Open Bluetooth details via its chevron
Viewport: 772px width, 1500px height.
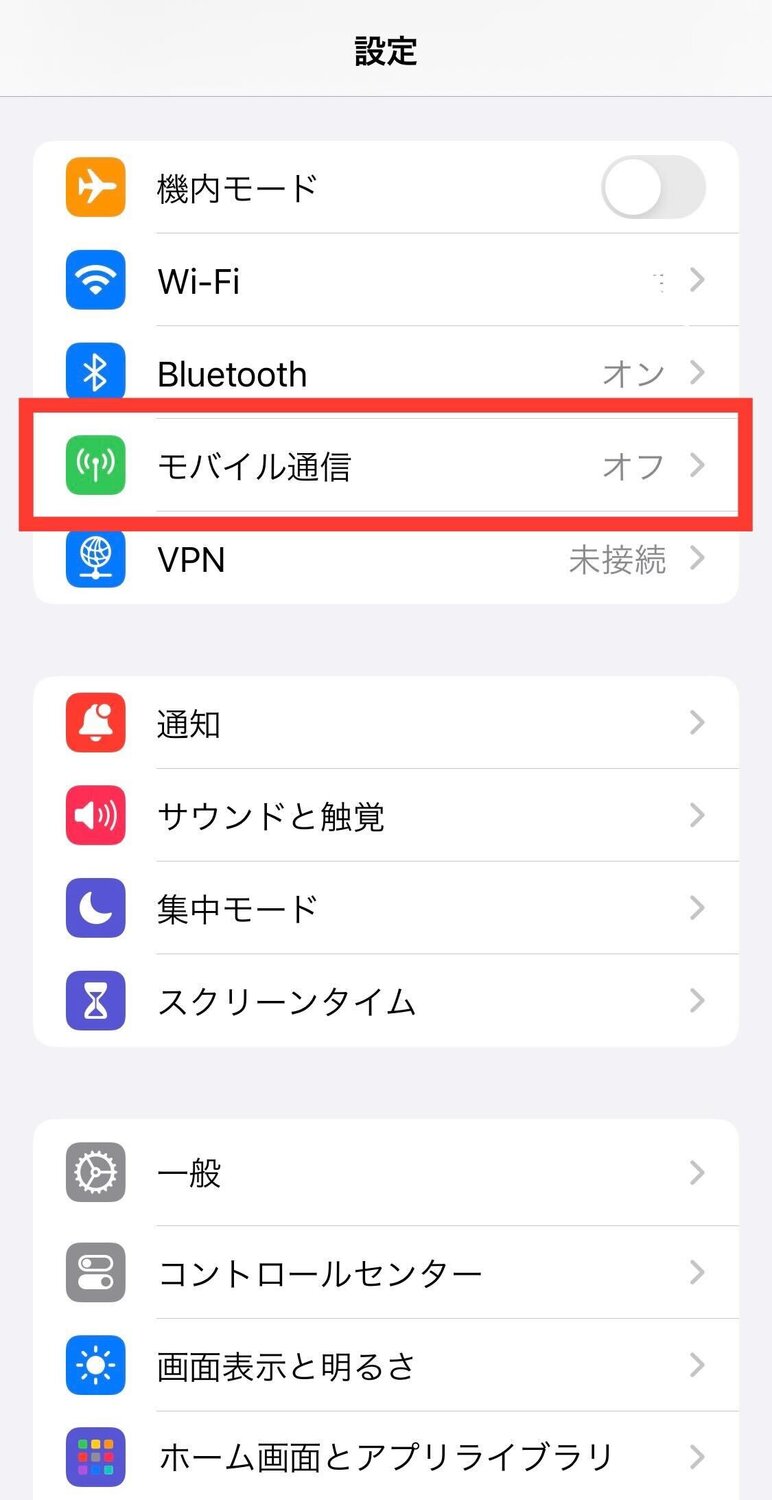tap(697, 372)
